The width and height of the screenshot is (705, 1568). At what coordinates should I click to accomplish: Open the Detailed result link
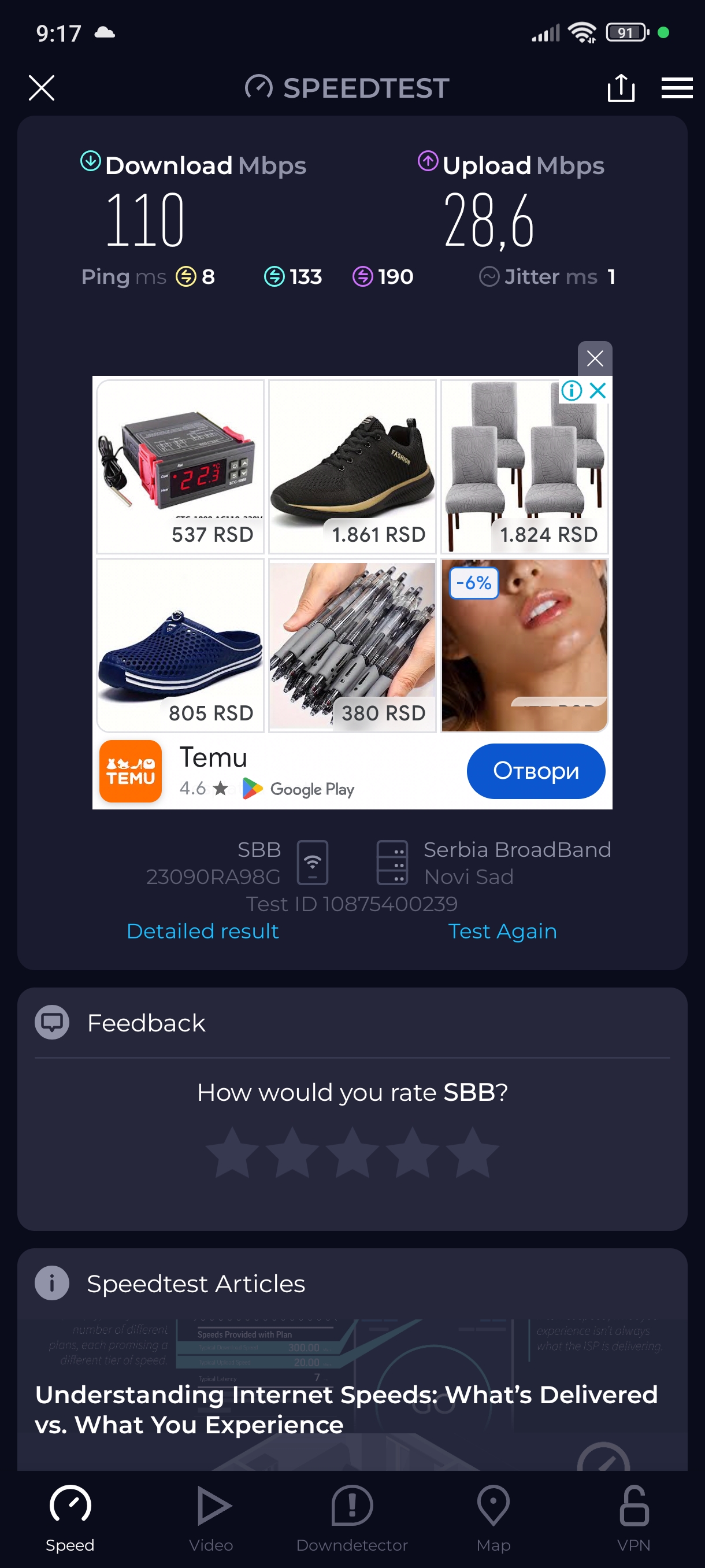(203, 931)
